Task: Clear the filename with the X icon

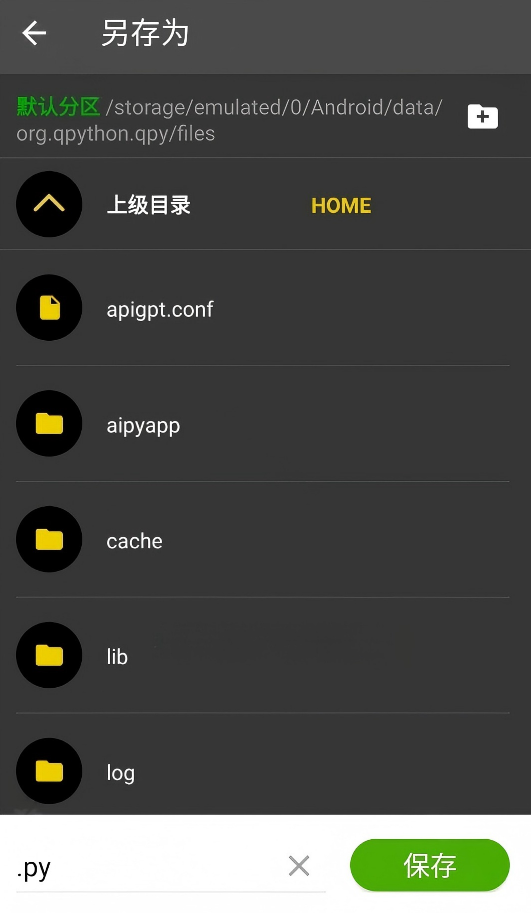Action: pyautogui.click(x=299, y=866)
